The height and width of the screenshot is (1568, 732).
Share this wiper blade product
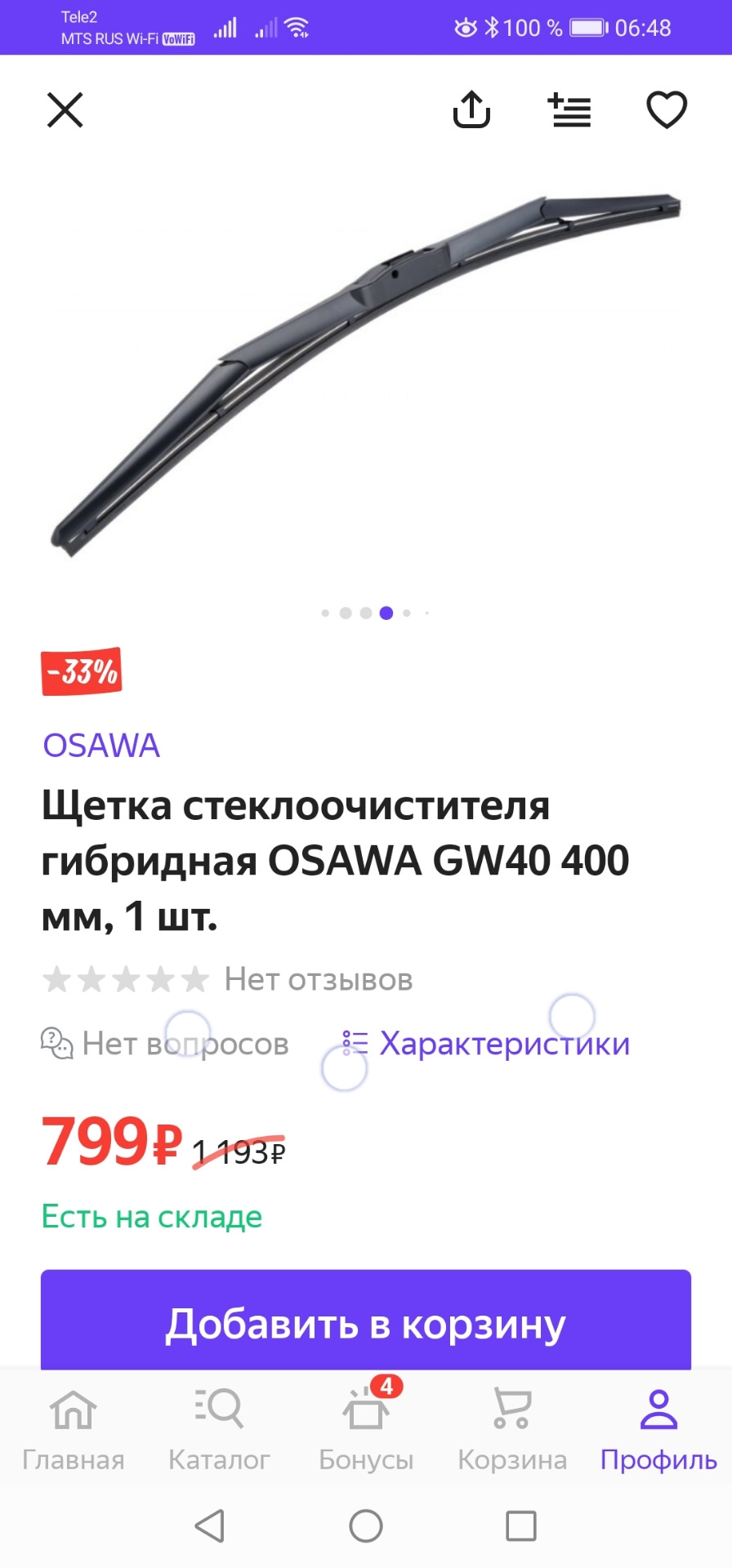click(471, 109)
